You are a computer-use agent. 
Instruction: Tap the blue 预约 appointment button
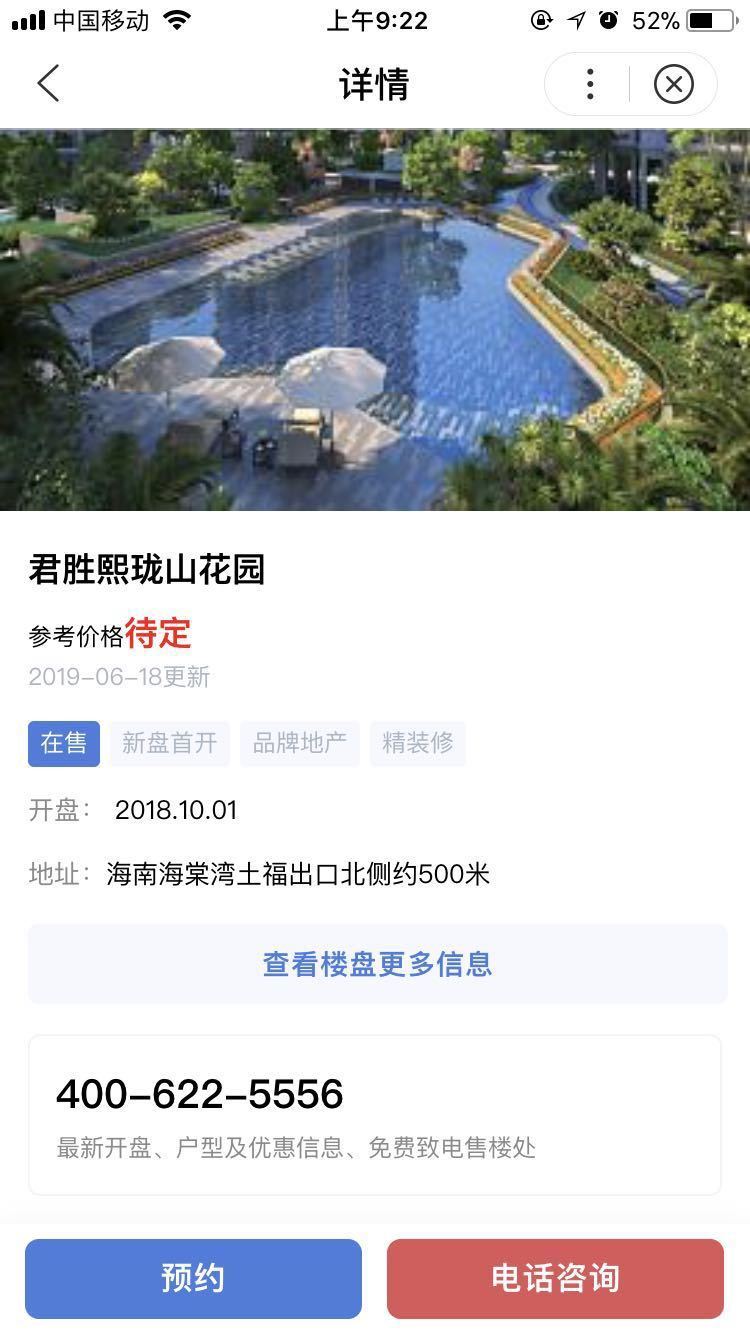193,1278
